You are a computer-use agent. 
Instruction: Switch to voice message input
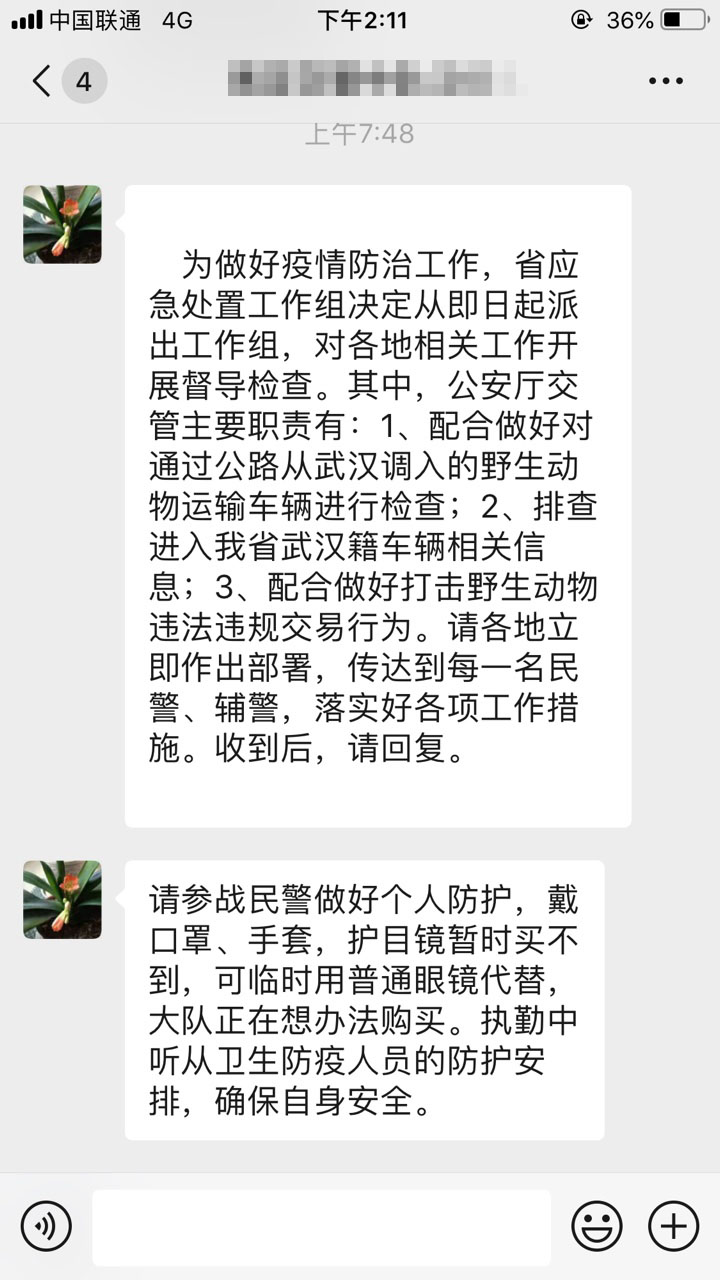pos(46,1226)
